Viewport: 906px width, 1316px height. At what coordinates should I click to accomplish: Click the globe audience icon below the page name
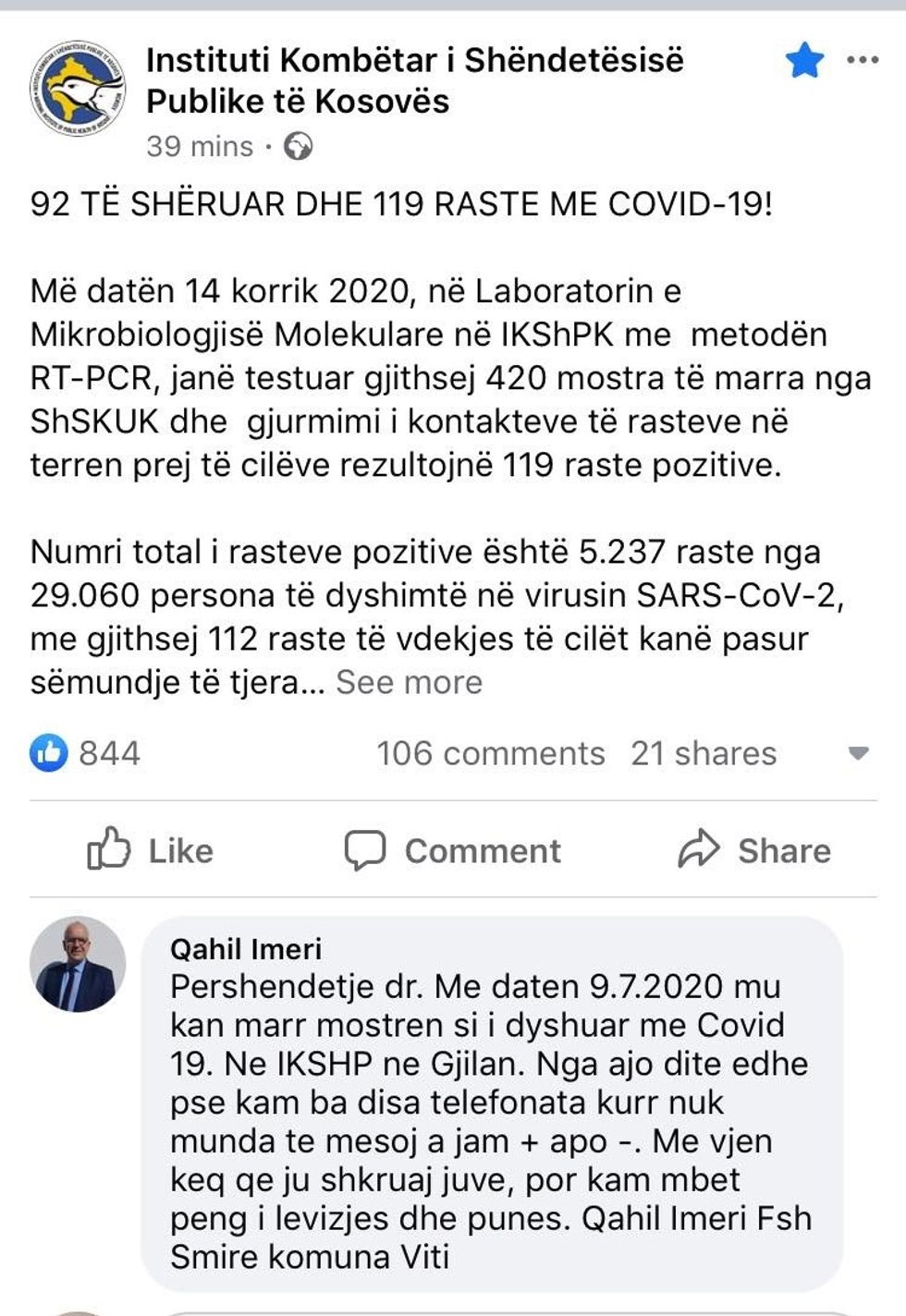tap(296, 146)
